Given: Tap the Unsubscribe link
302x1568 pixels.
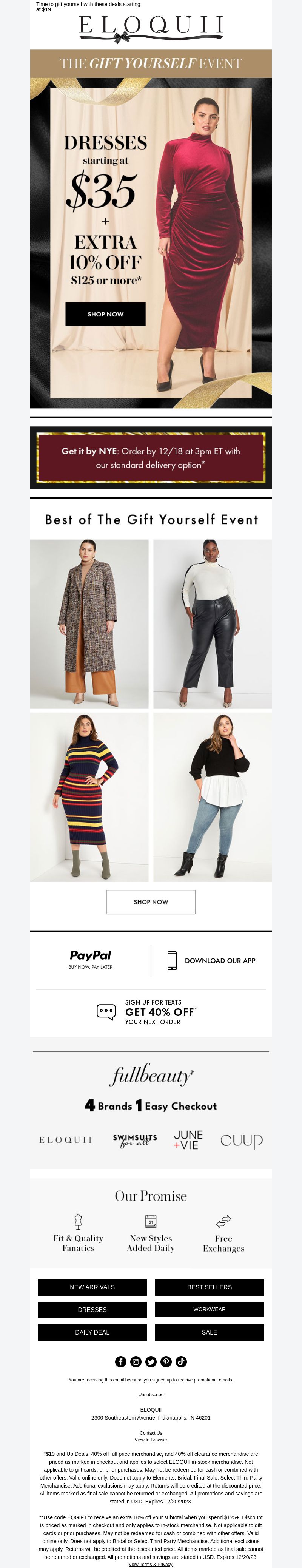Looking at the screenshot, I should [x=151, y=1395].
